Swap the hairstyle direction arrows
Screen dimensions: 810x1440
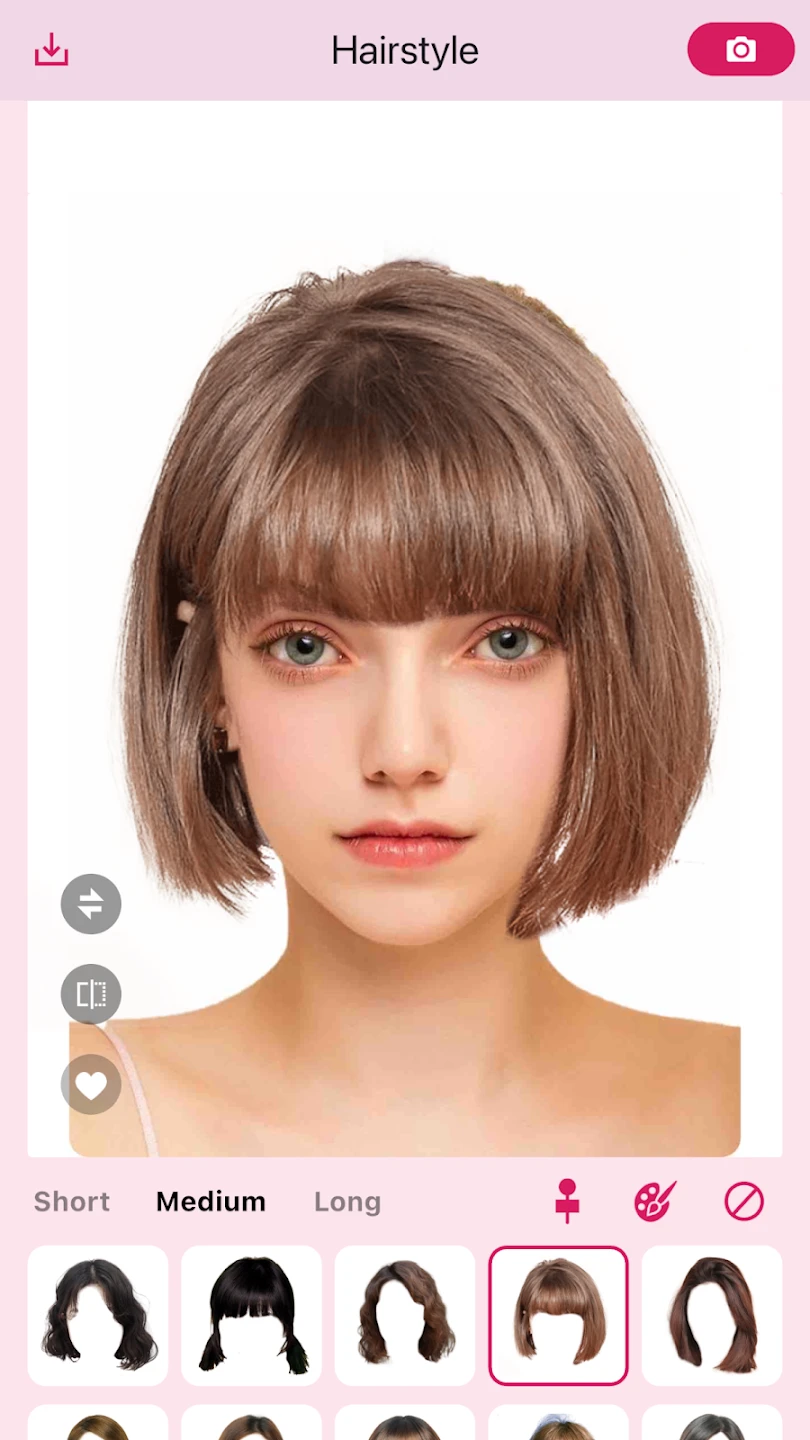tap(91, 904)
